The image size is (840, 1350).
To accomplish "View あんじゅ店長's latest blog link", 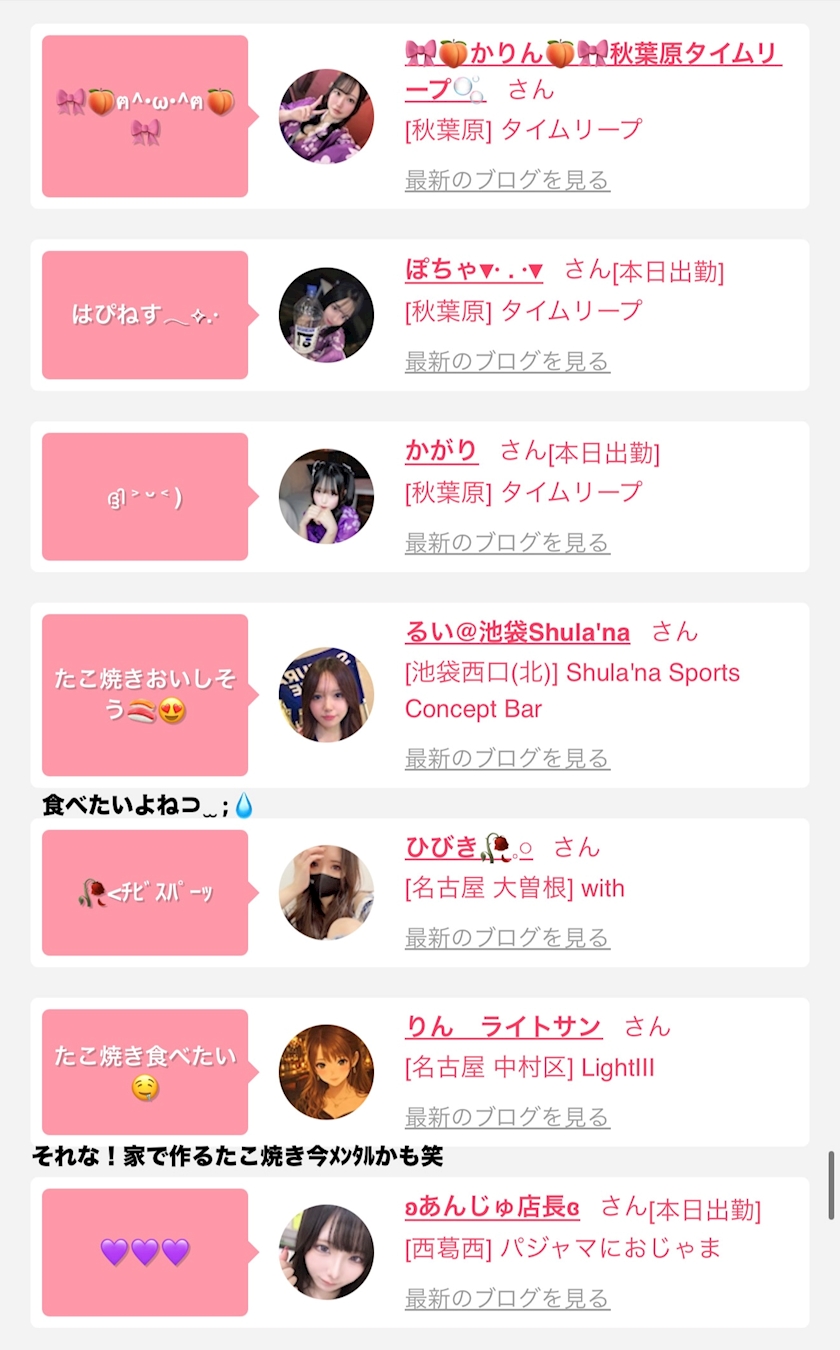I will click(x=507, y=1298).
